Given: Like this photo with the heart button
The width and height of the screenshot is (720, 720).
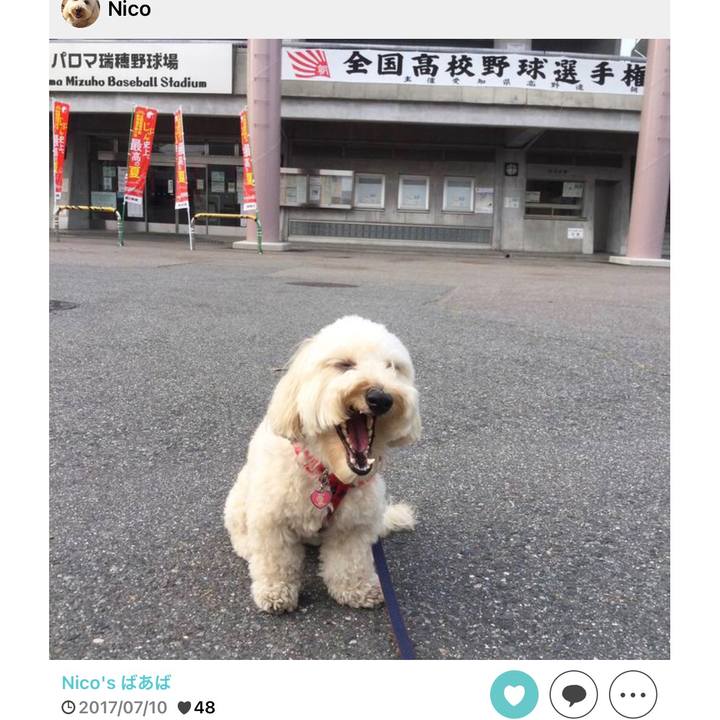Looking at the screenshot, I should coord(514,694).
